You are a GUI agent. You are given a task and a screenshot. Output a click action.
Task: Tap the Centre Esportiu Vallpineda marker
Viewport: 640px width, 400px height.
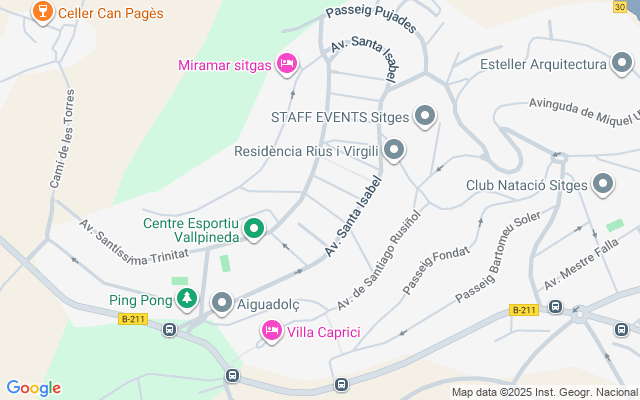coord(254,230)
